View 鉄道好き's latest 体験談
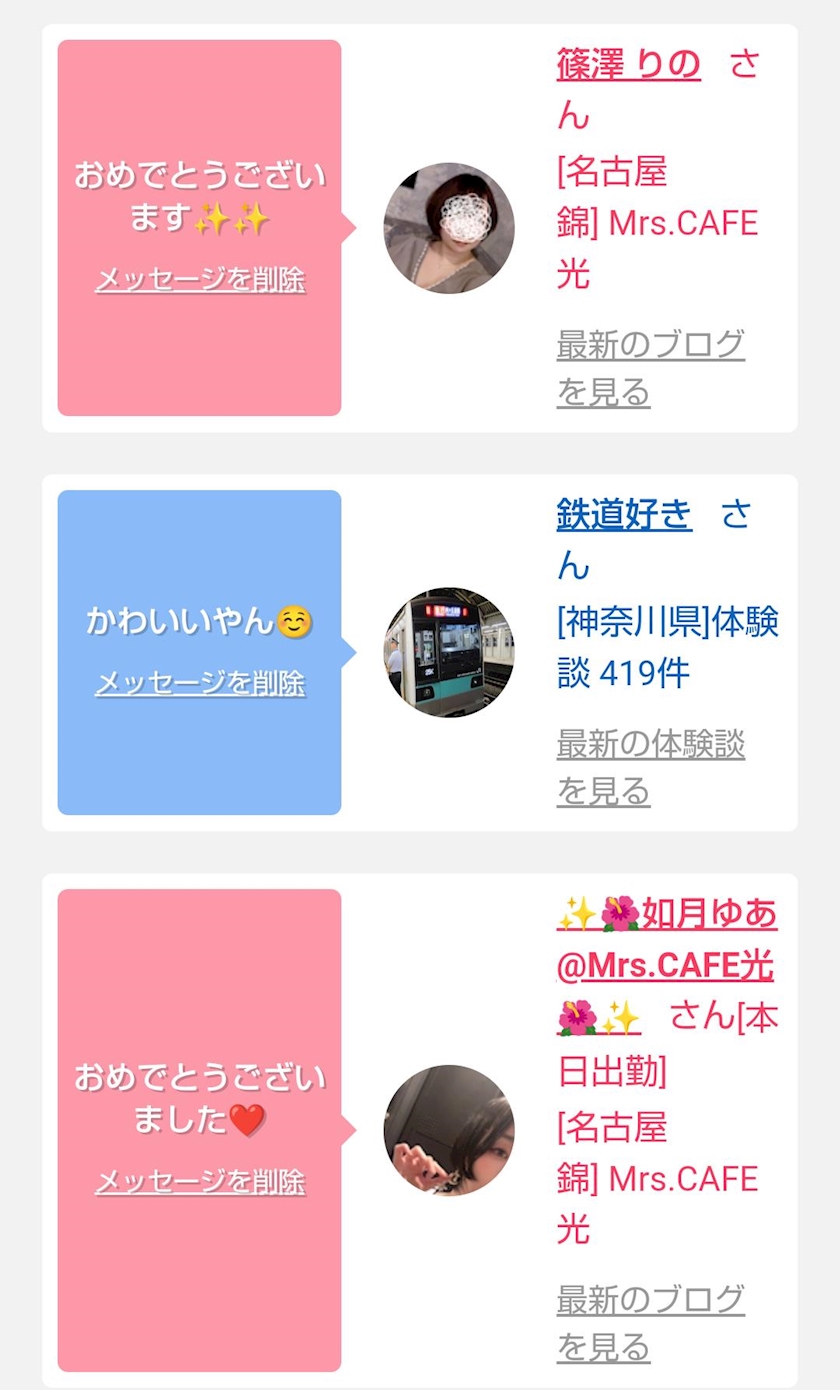840x1390 pixels. 650,767
